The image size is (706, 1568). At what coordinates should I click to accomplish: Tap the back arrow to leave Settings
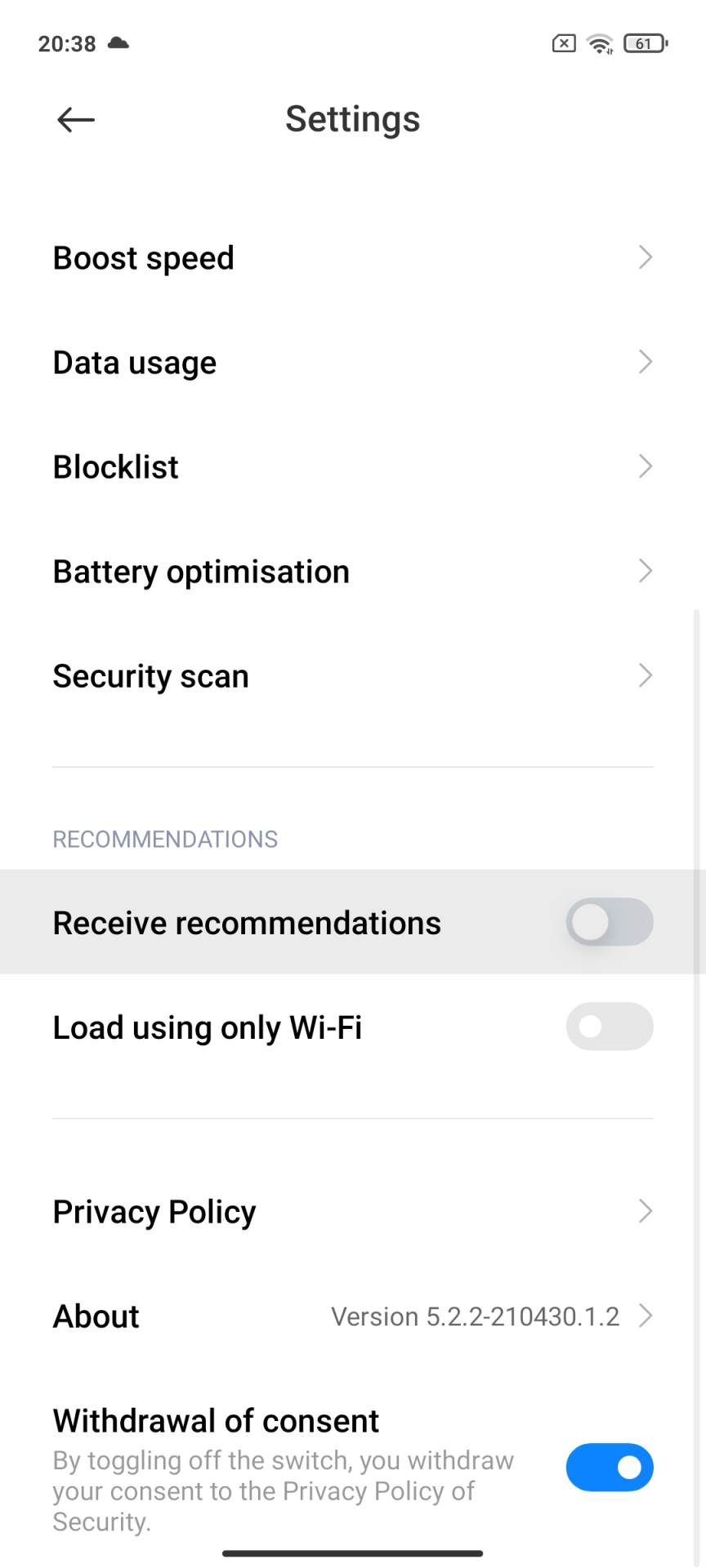point(75,119)
